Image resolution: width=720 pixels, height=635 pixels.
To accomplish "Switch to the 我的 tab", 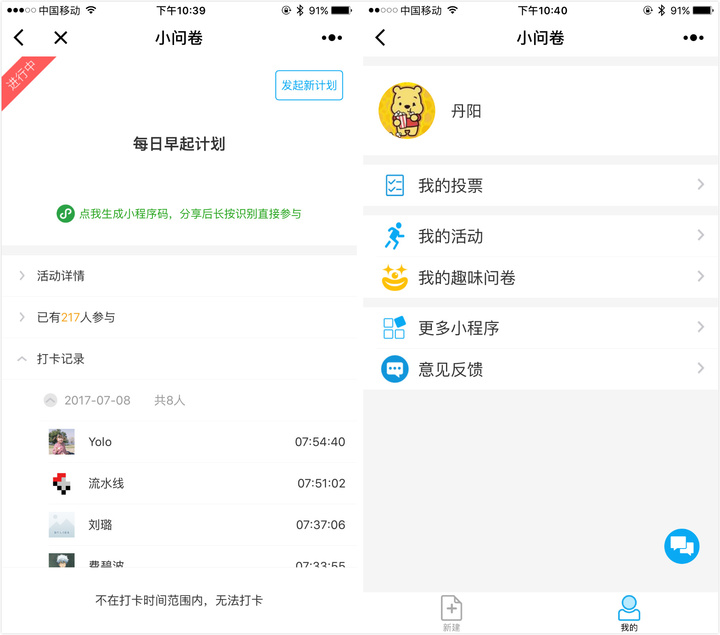I will (x=628, y=612).
